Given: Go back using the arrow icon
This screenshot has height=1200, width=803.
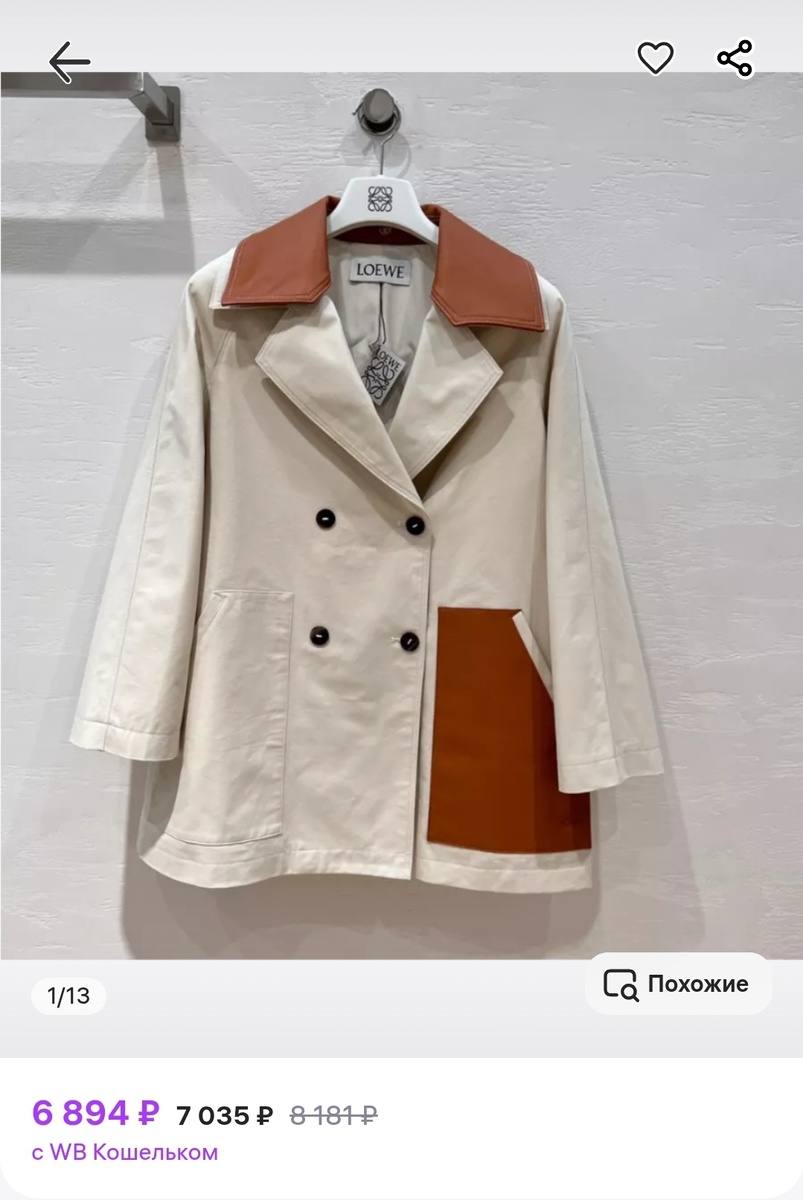Looking at the screenshot, I should click(x=69, y=62).
